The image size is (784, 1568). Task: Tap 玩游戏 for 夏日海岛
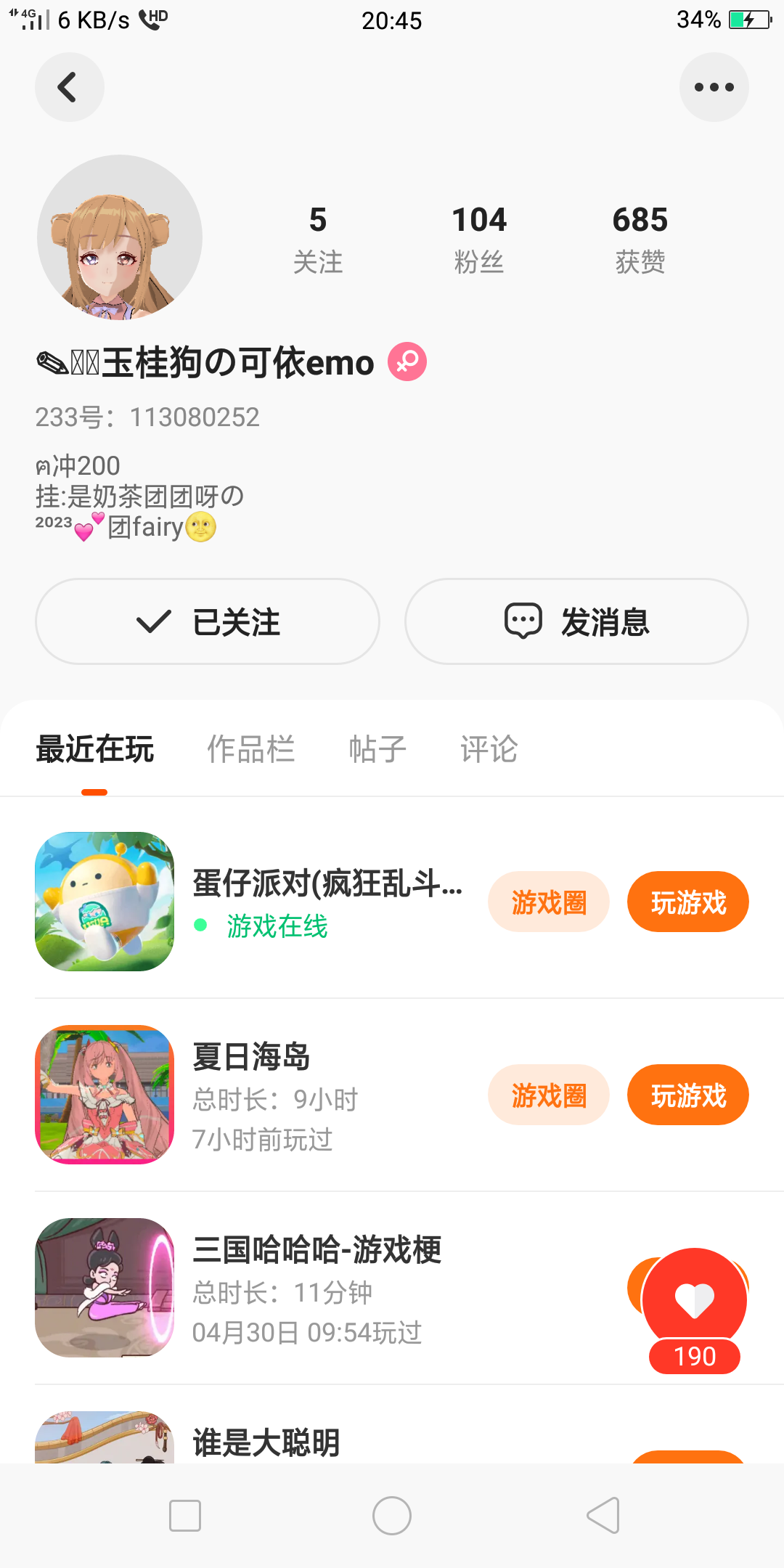687,1095
